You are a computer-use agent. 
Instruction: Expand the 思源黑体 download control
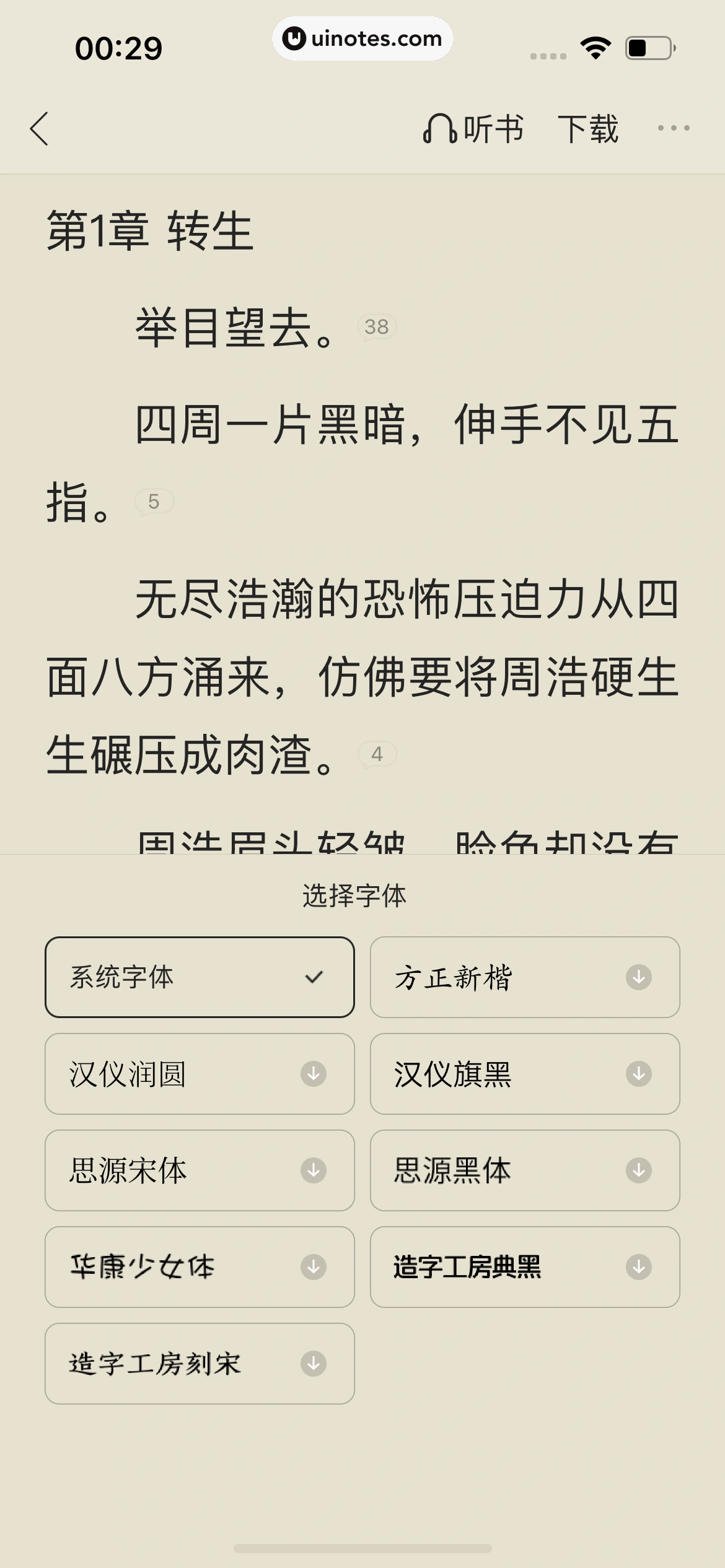[x=638, y=1170]
